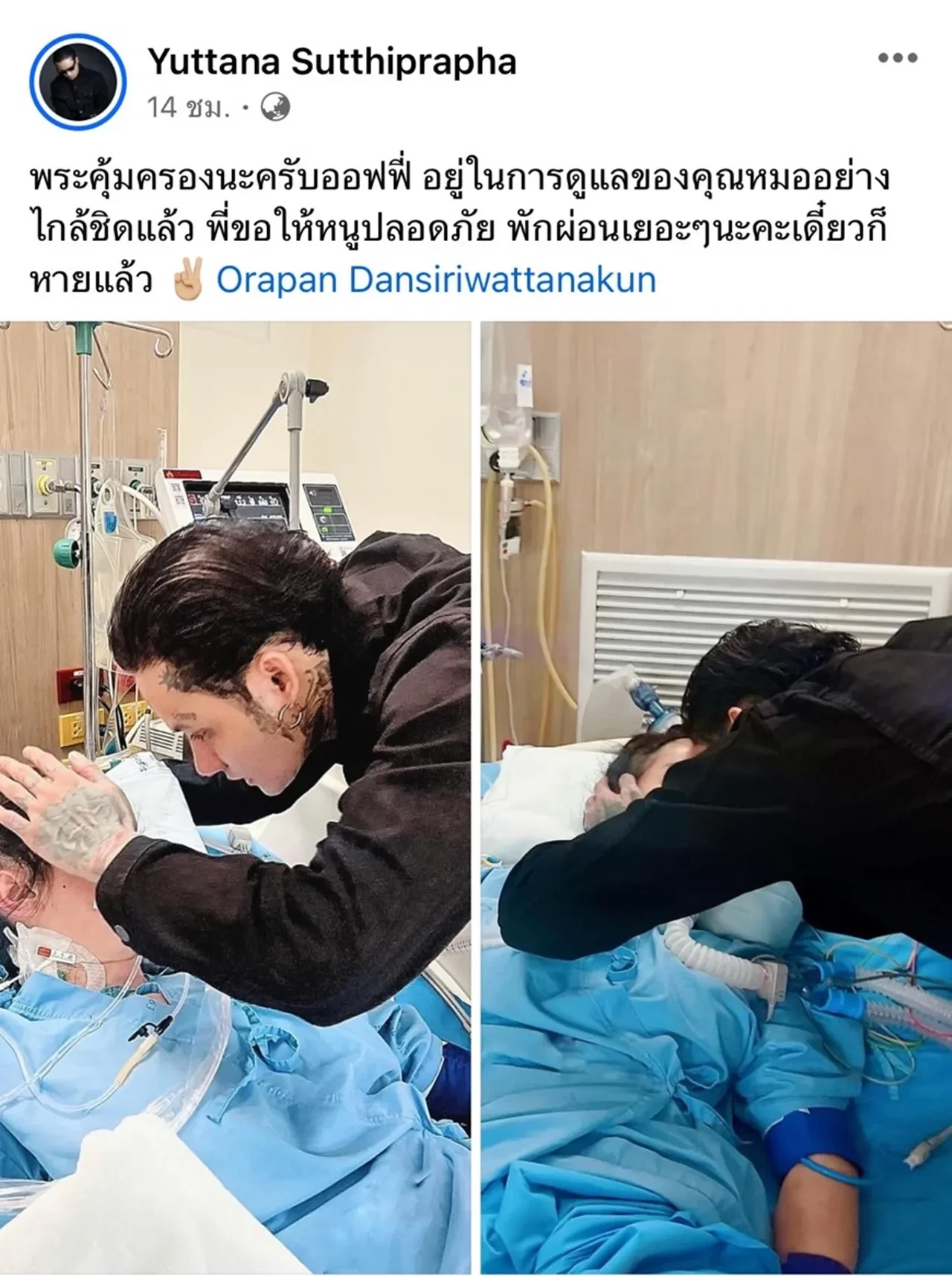Viewport: 952px width, 1276px height.
Task: Open the Yuttana Sutthiprapha profile name
Action: pos(332,62)
